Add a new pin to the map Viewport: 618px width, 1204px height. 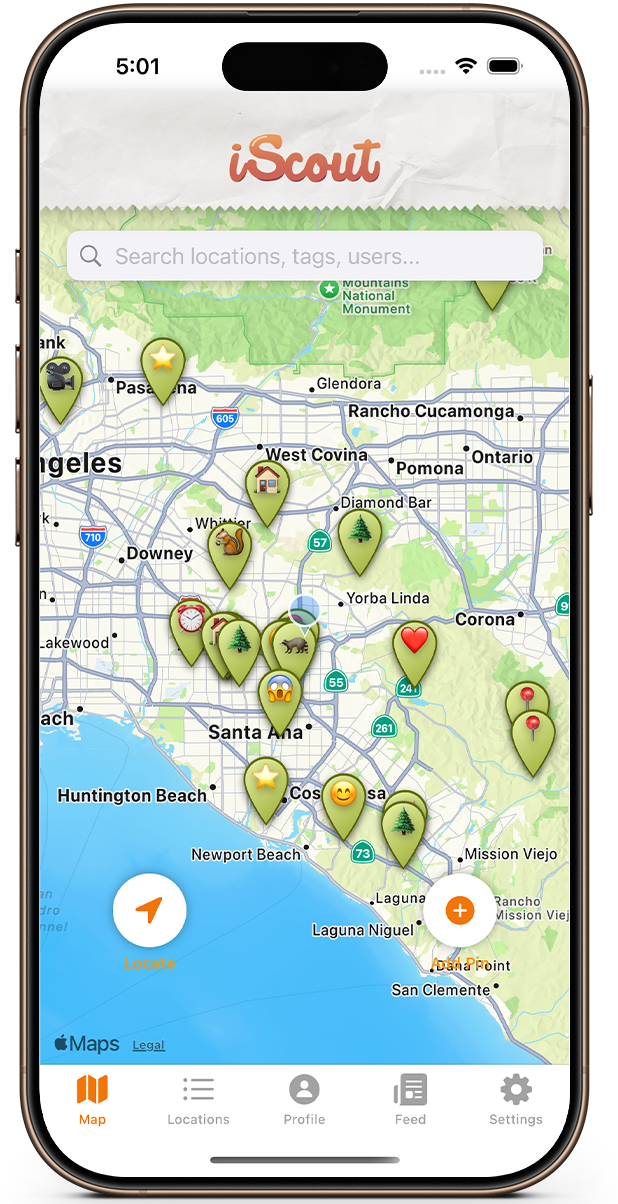[x=459, y=911]
